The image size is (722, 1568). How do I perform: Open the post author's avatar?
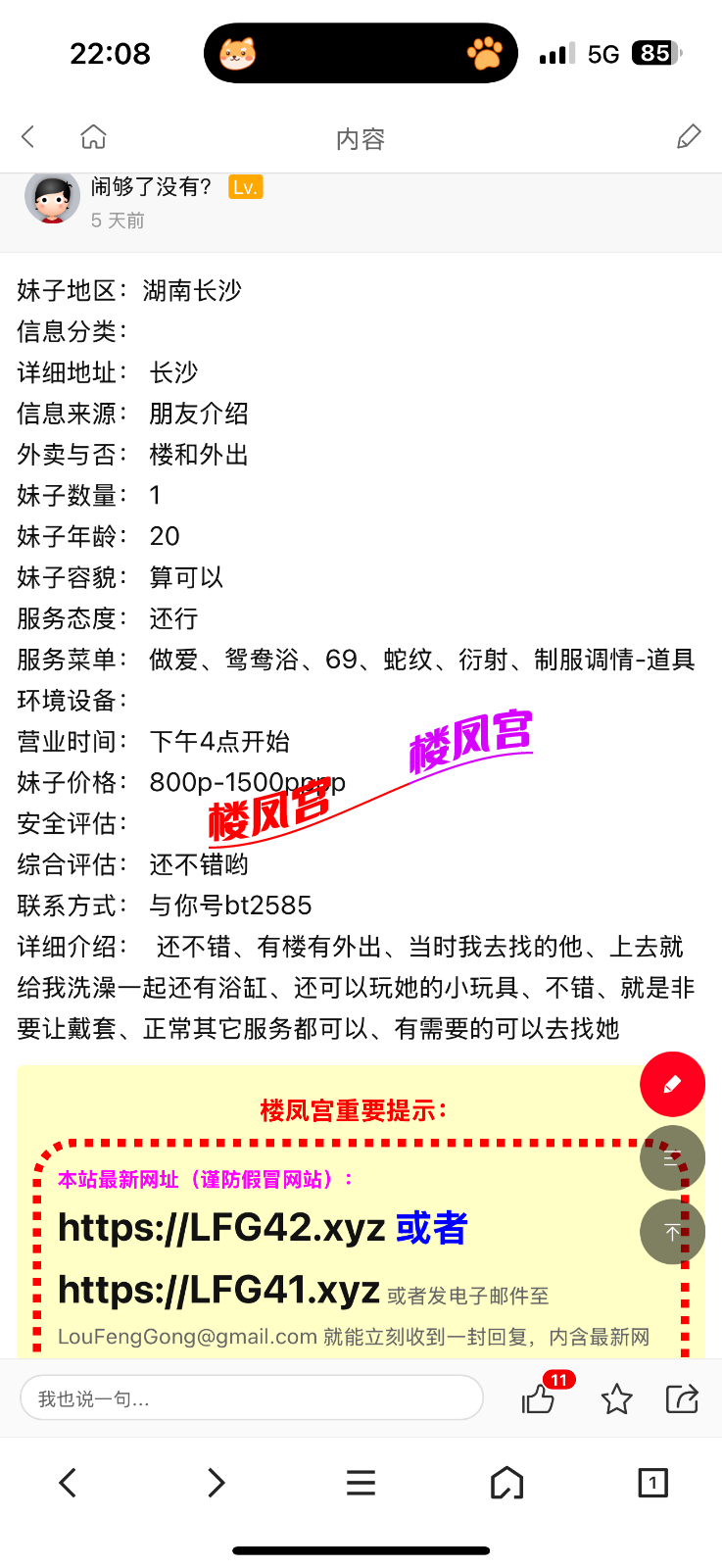[52, 197]
